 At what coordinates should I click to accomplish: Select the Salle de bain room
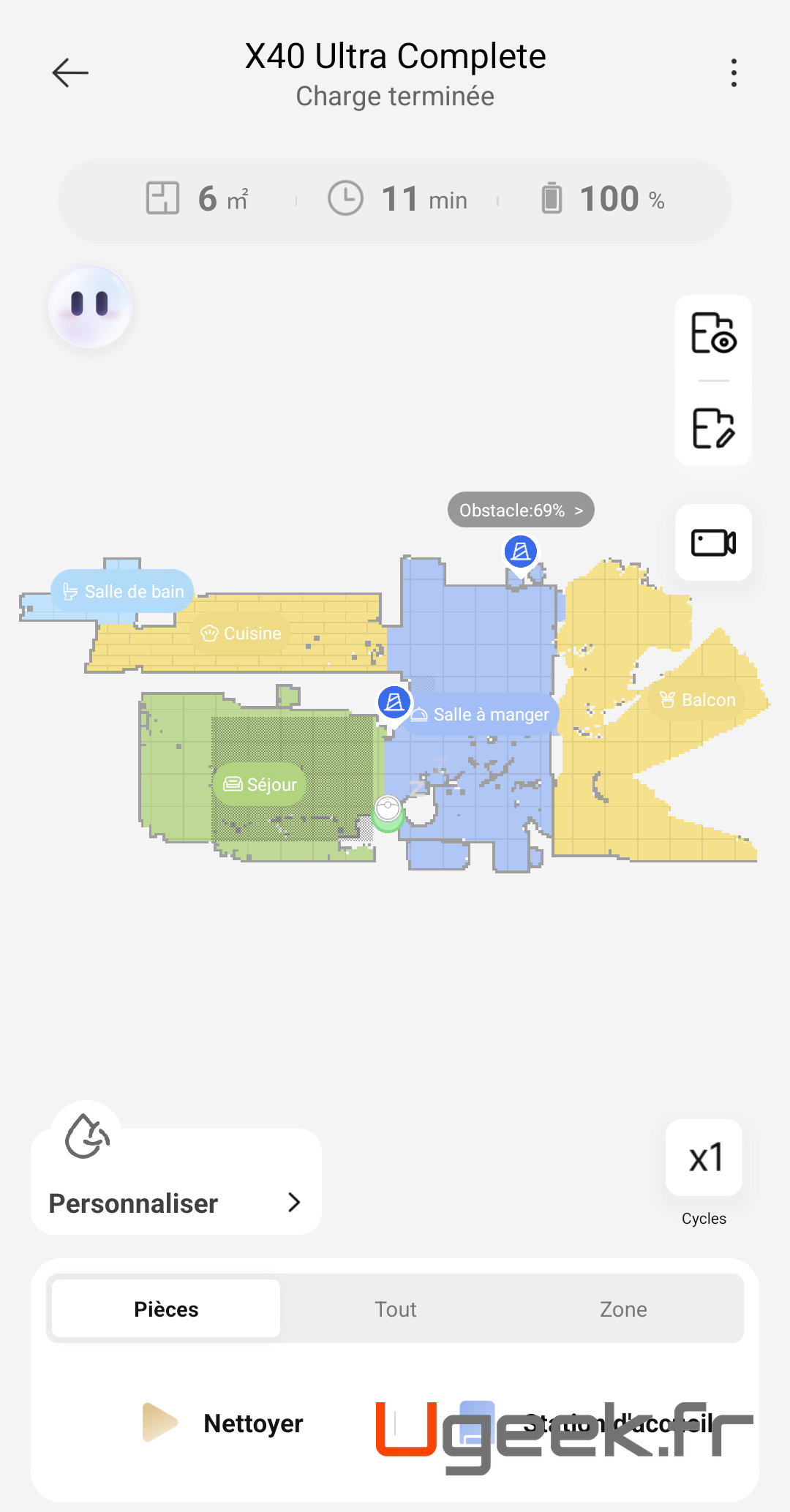123,591
